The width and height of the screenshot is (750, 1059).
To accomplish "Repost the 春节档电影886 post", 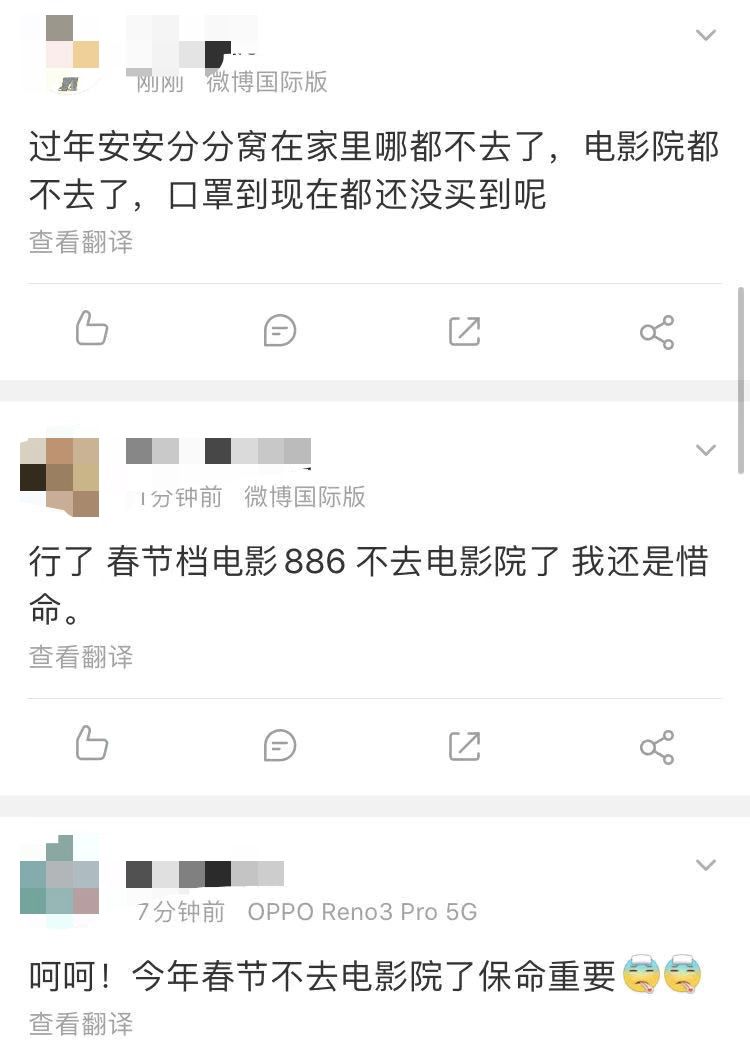I will (464, 746).
